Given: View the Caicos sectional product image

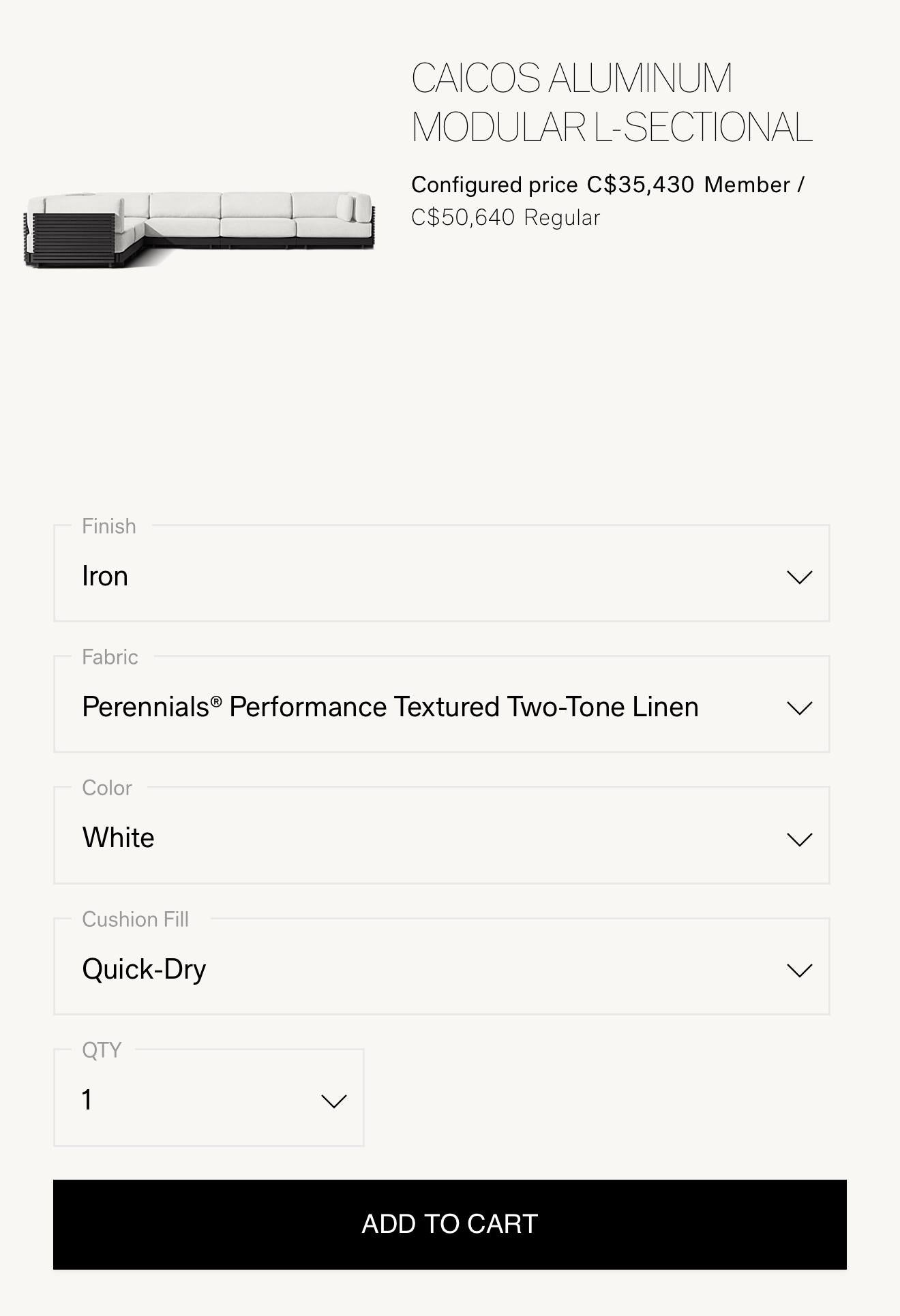Looking at the screenshot, I should [199, 228].
